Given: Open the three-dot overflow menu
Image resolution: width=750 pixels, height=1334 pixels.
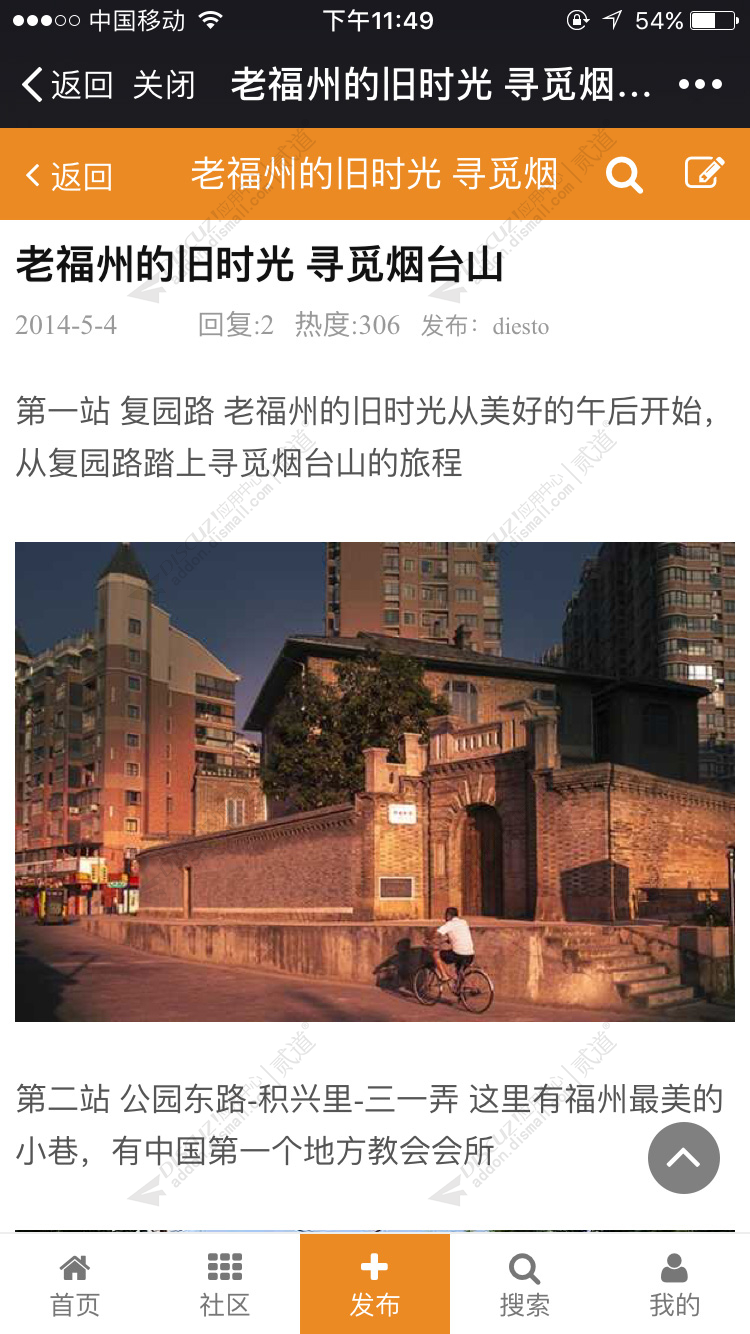Looking at the screenshot, I should [700, 85].
